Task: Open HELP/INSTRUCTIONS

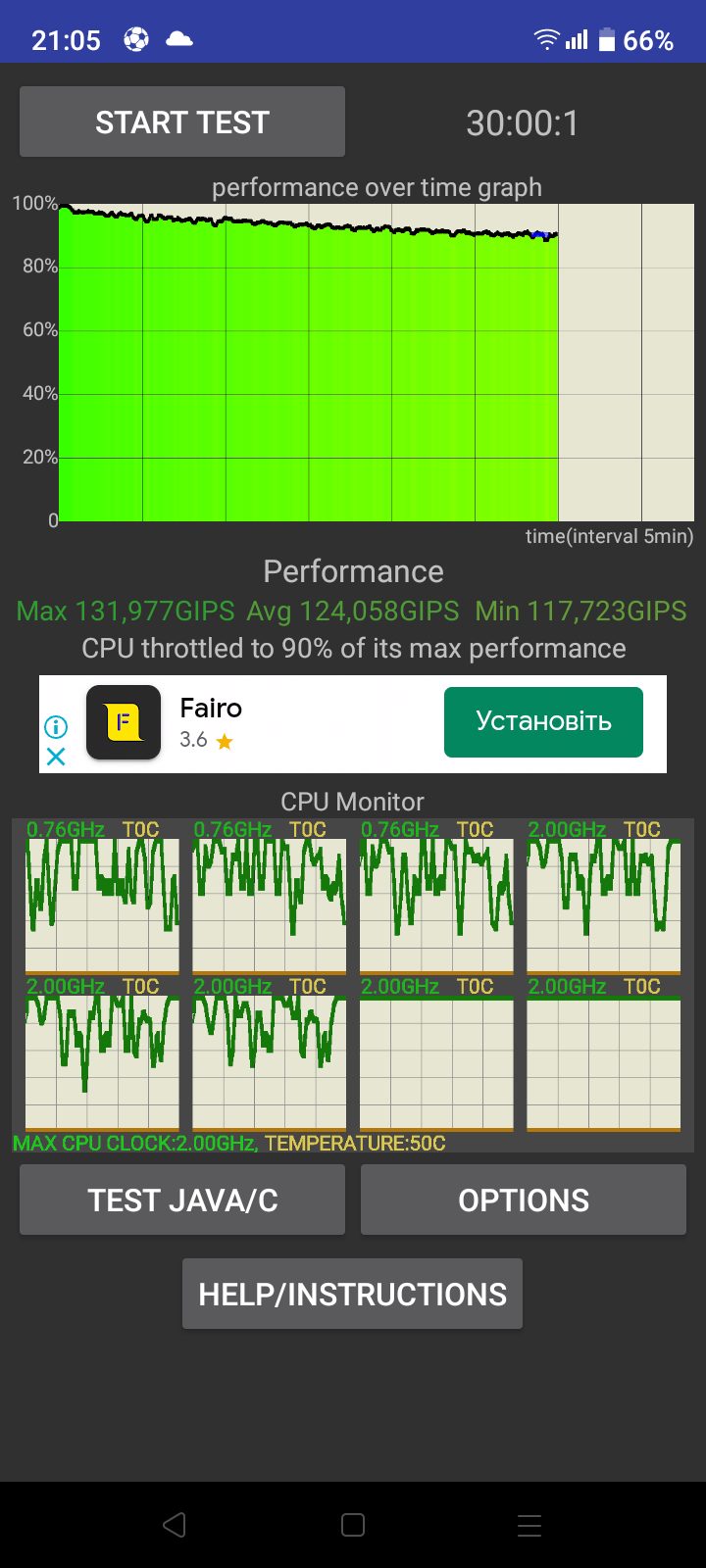Action: (352, 1294)
